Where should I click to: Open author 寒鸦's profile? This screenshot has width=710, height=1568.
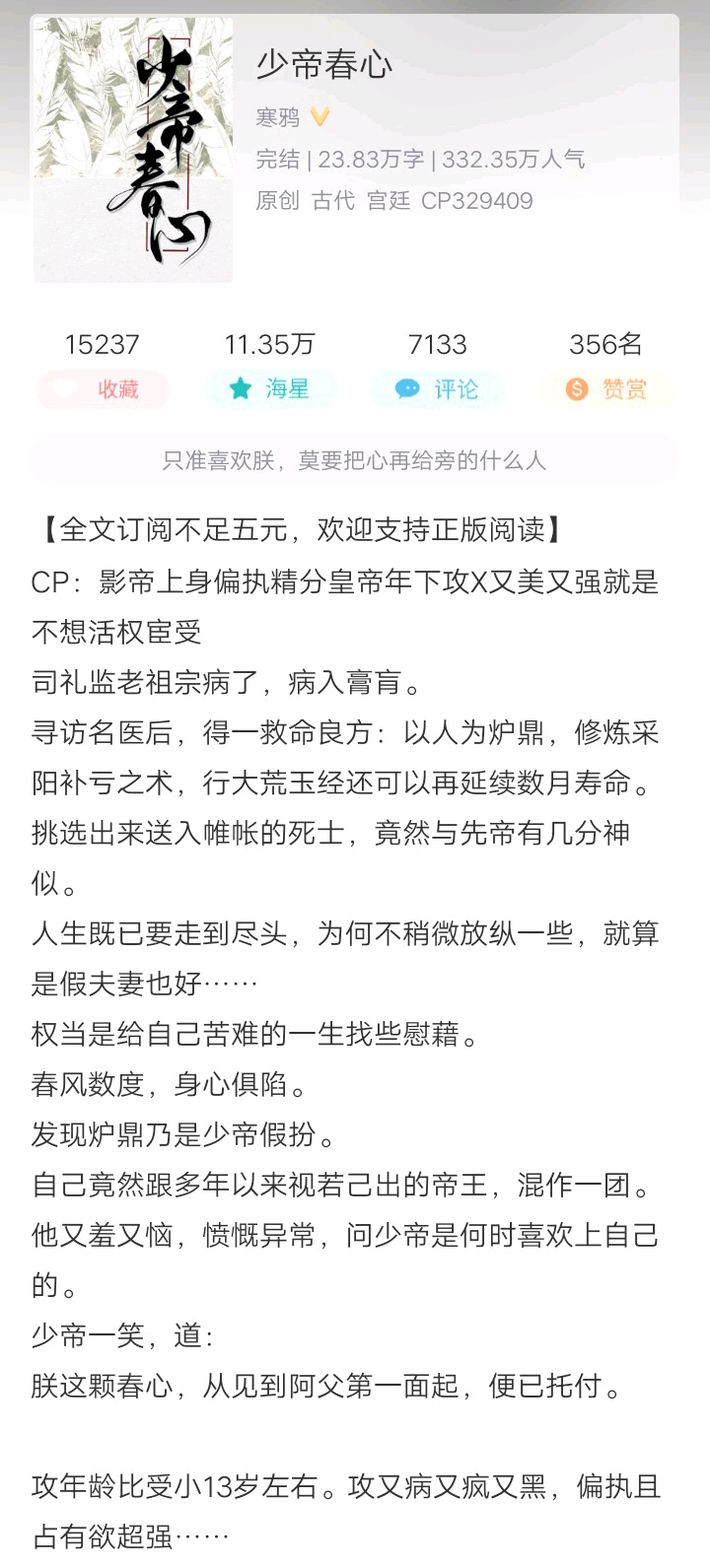click(278, 117)
